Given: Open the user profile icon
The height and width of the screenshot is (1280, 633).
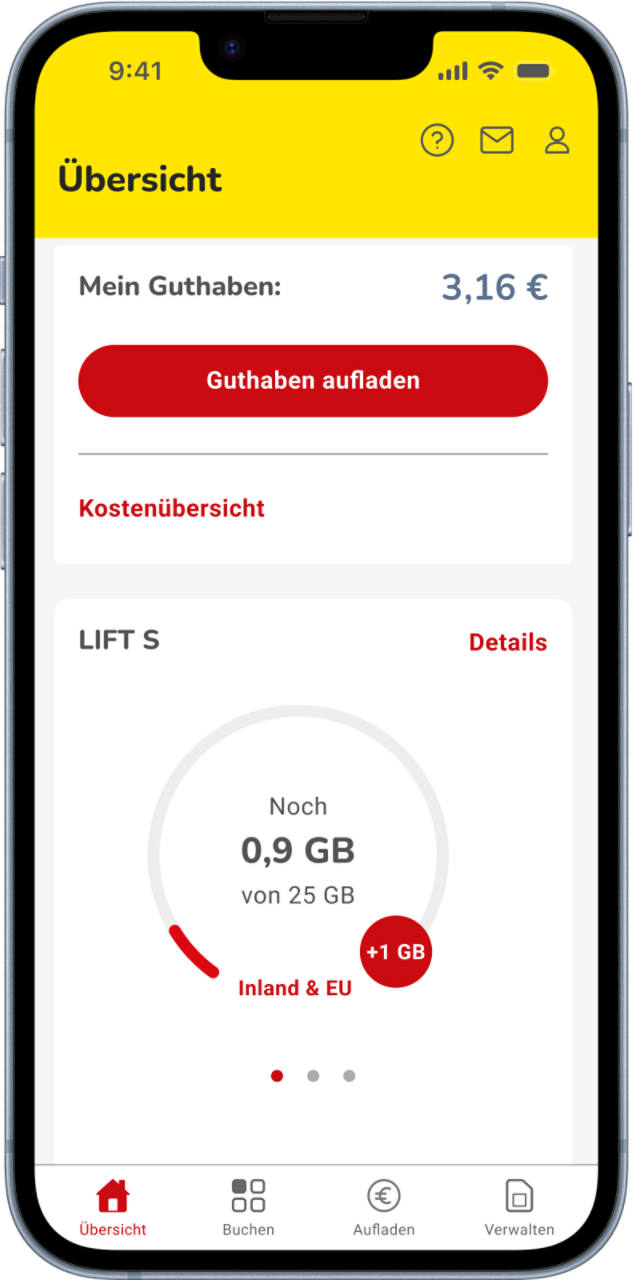Looking at the screenshot, I should pos(557,141).
